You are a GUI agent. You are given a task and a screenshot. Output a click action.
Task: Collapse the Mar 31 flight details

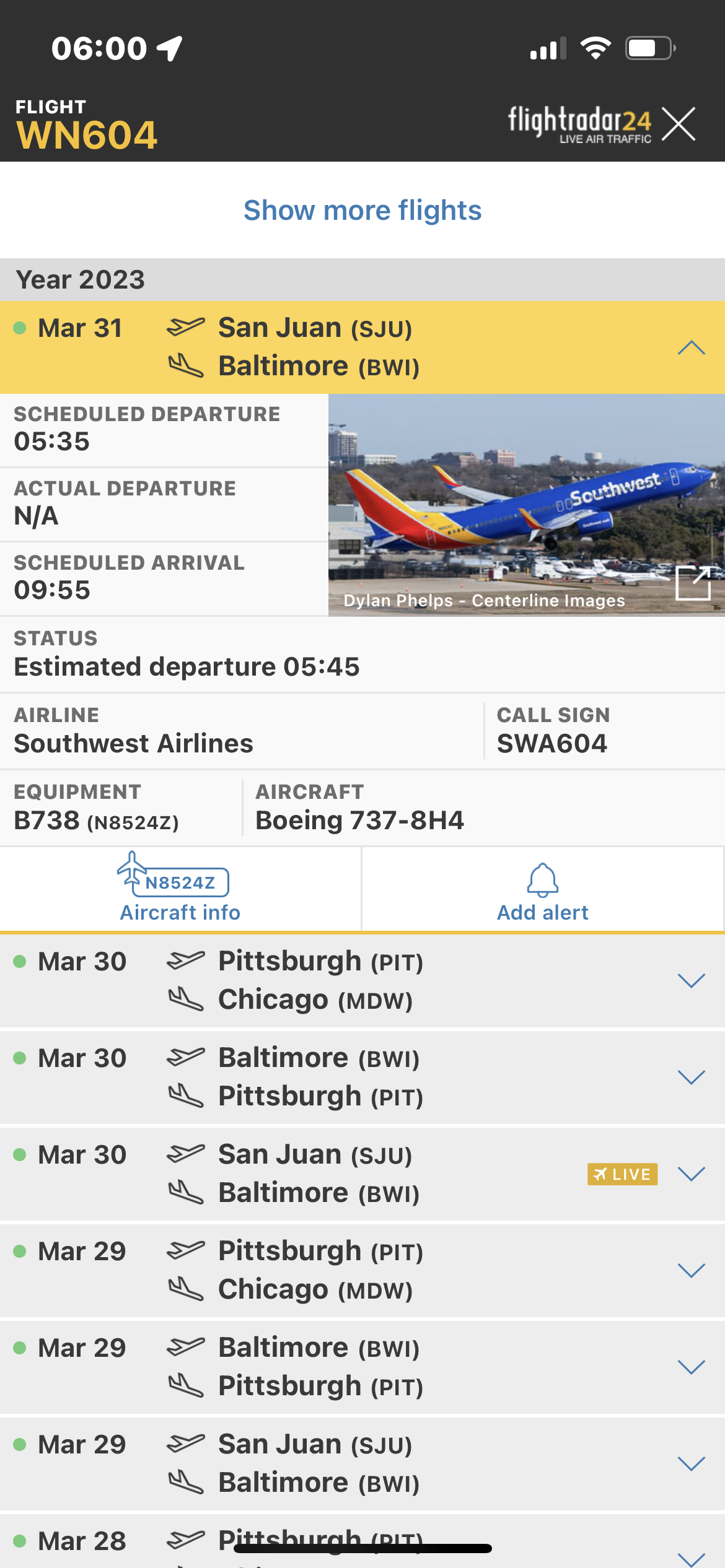(x=691, y=347)
